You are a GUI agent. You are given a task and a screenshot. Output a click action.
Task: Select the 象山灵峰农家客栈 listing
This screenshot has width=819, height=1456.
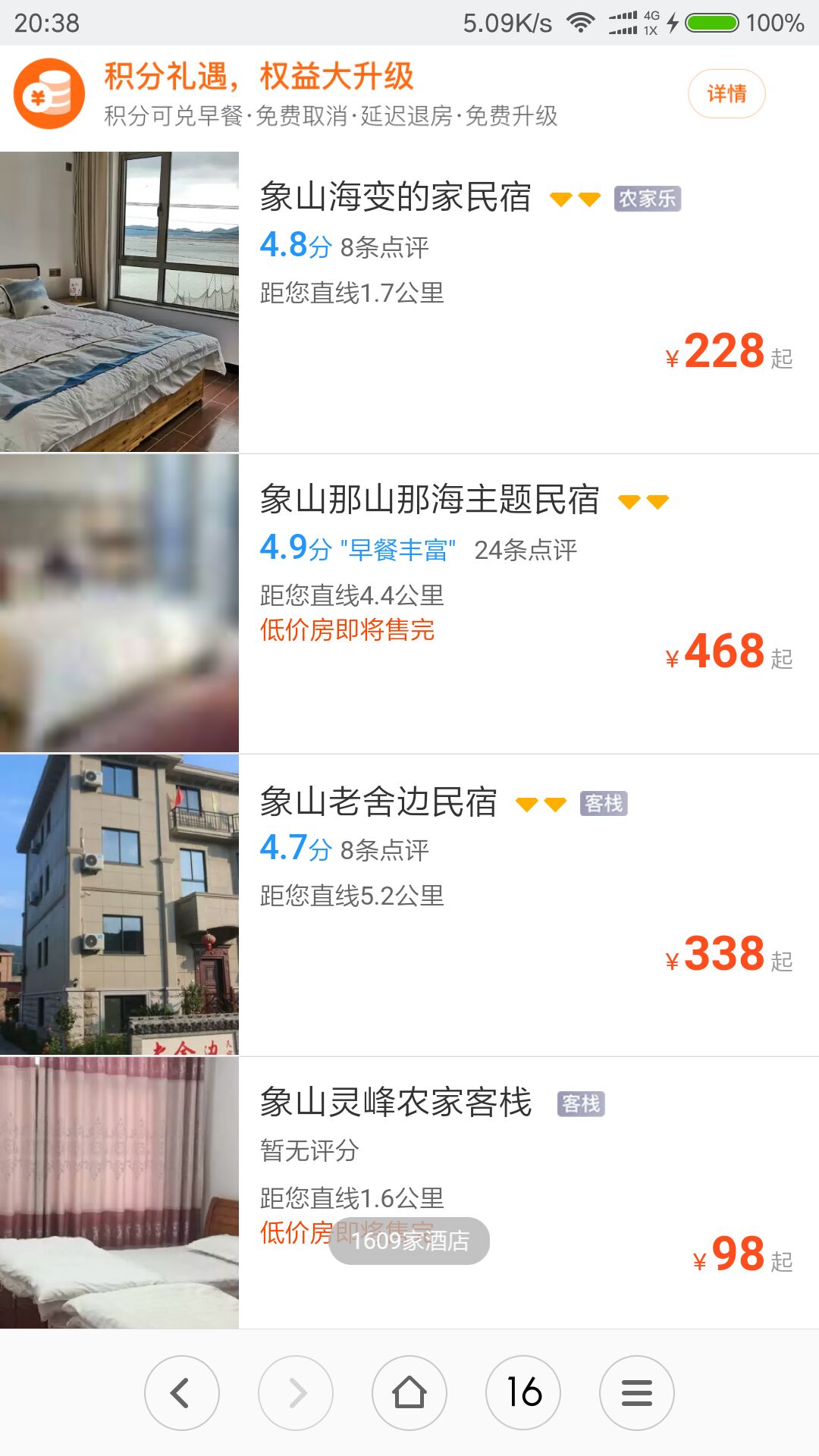[409, 1193]
